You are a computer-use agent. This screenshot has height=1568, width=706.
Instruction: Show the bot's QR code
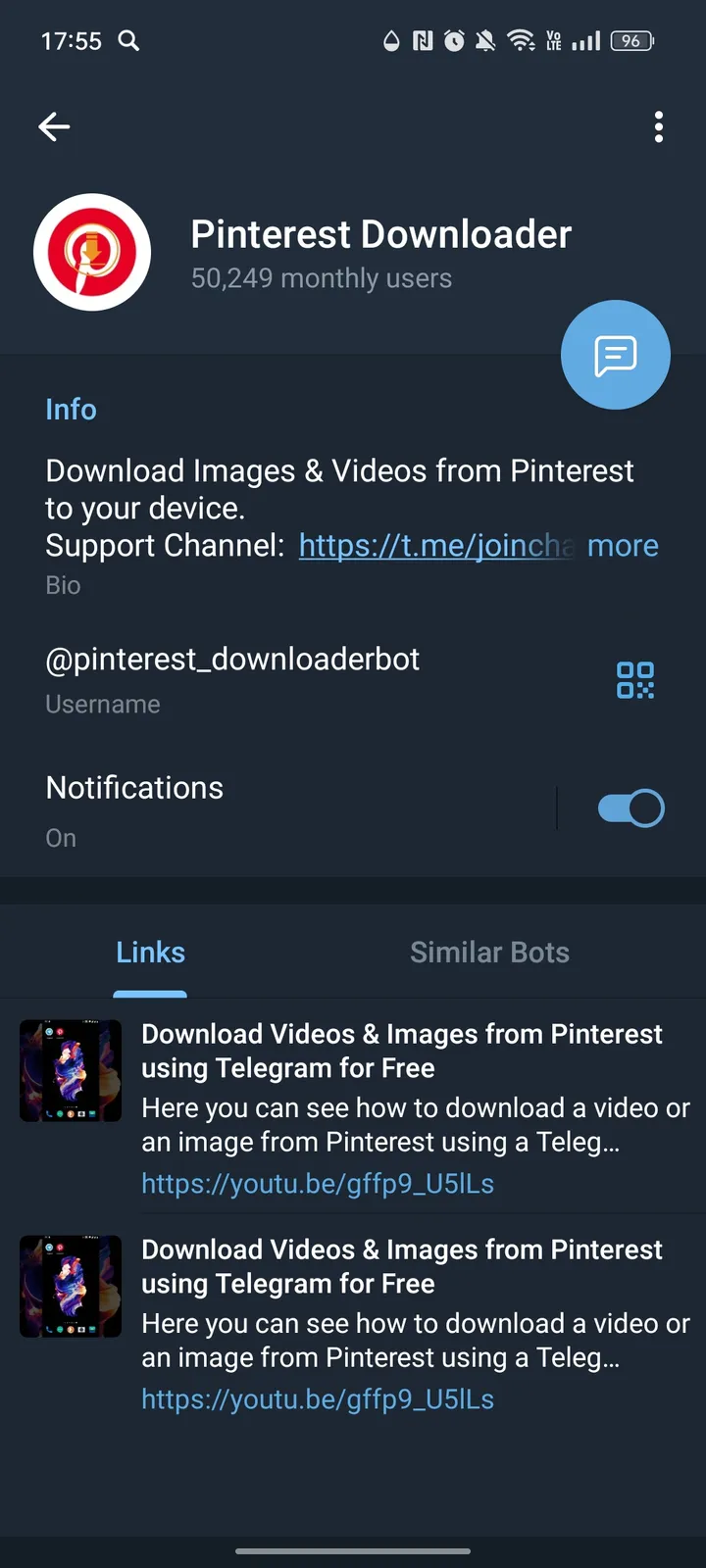(x=634, y=679)
